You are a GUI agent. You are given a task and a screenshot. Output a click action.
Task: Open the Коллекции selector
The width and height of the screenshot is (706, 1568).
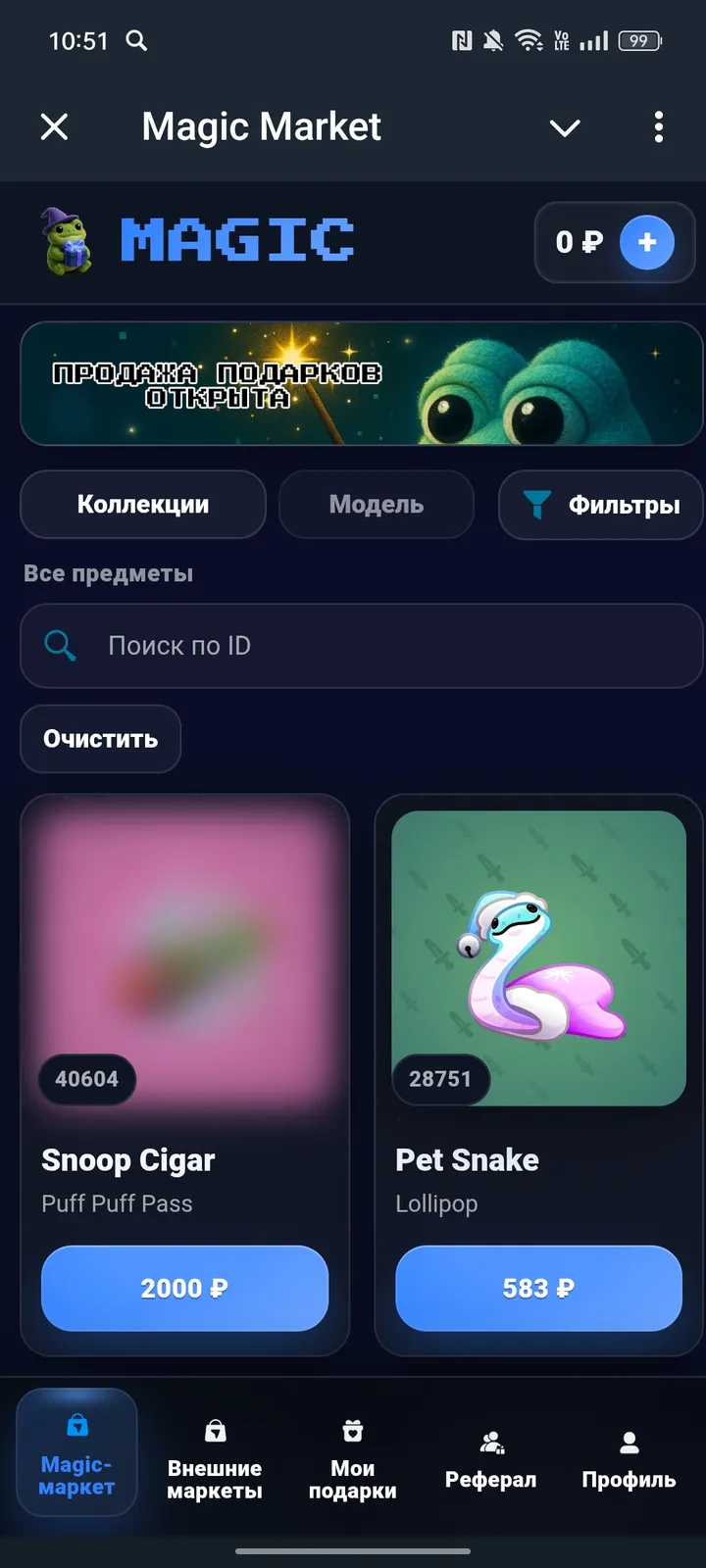coord(142,505)
